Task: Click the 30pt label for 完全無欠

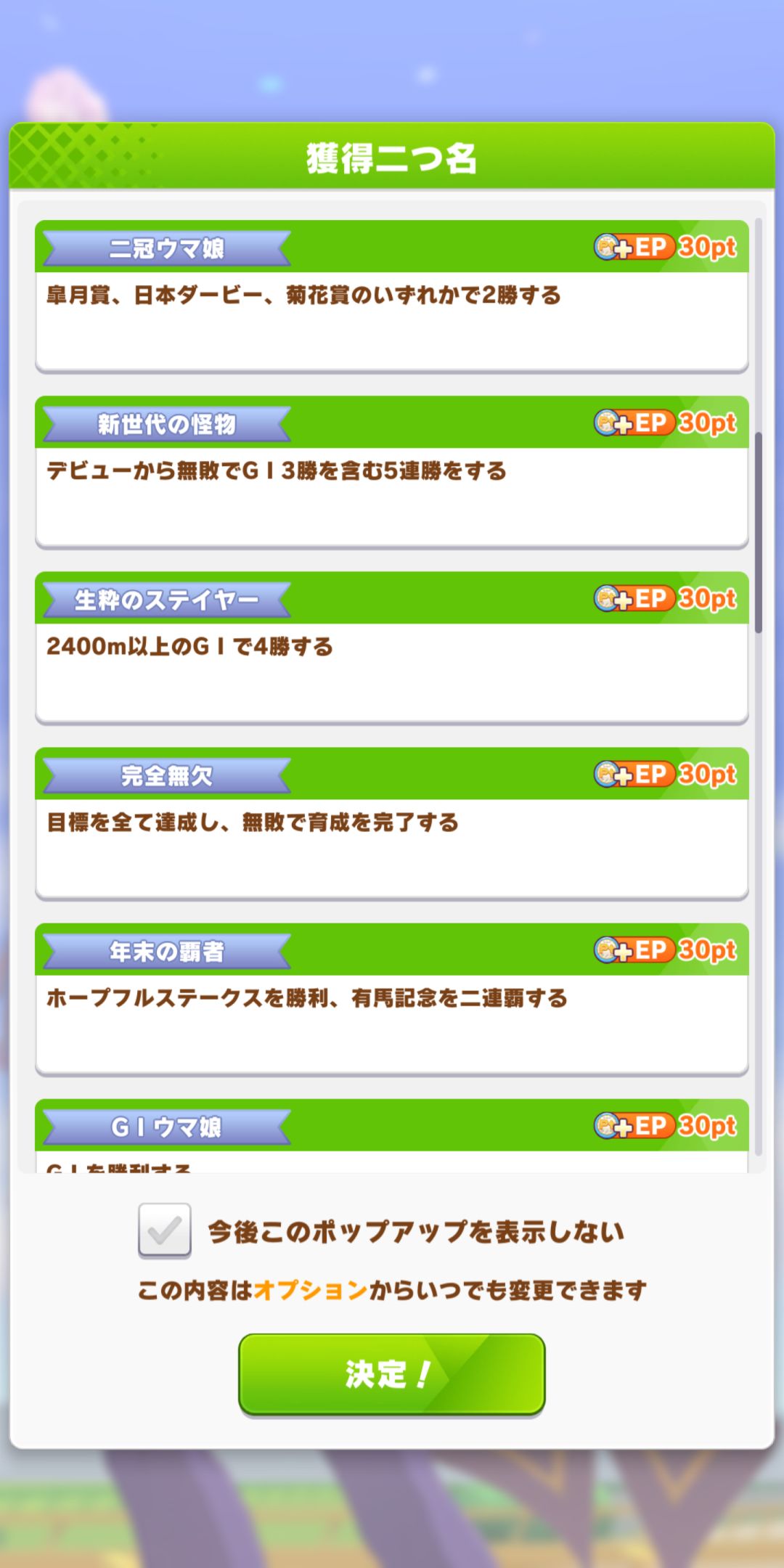Action: click(x=708, y=775)
